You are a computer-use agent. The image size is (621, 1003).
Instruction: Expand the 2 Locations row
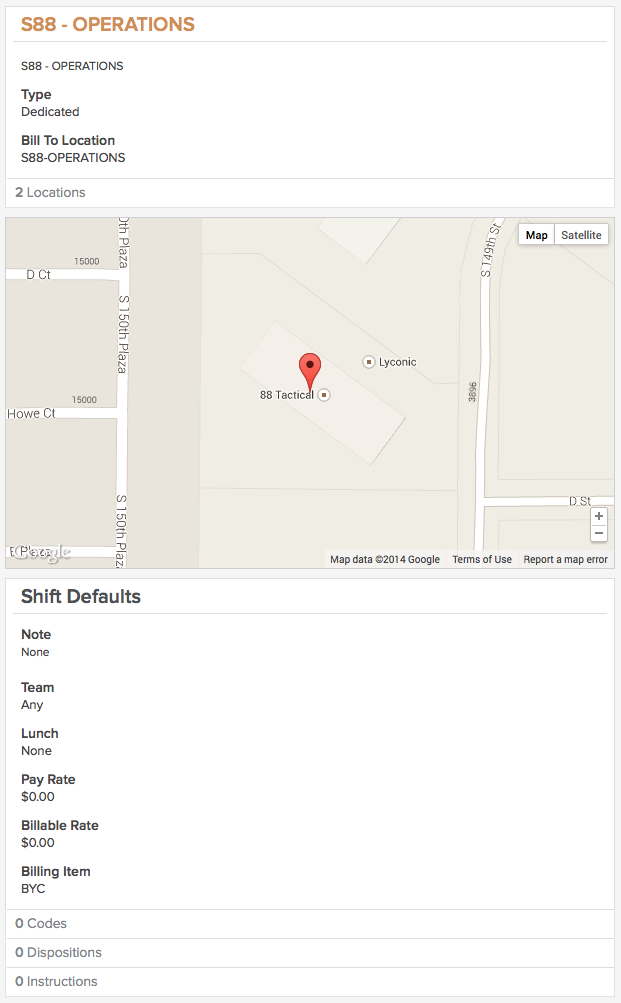(310, 193)
